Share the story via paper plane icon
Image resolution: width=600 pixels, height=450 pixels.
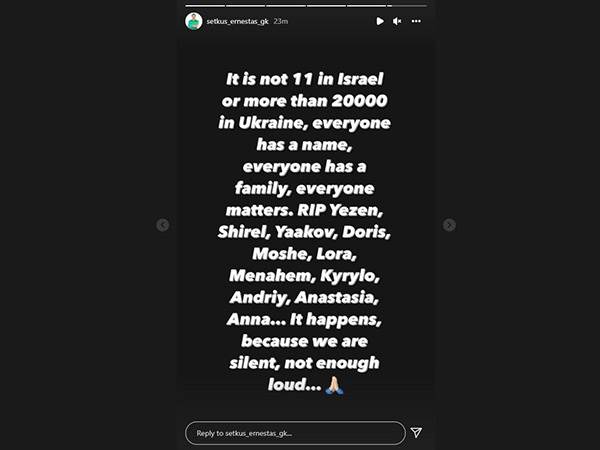point(416,433)
